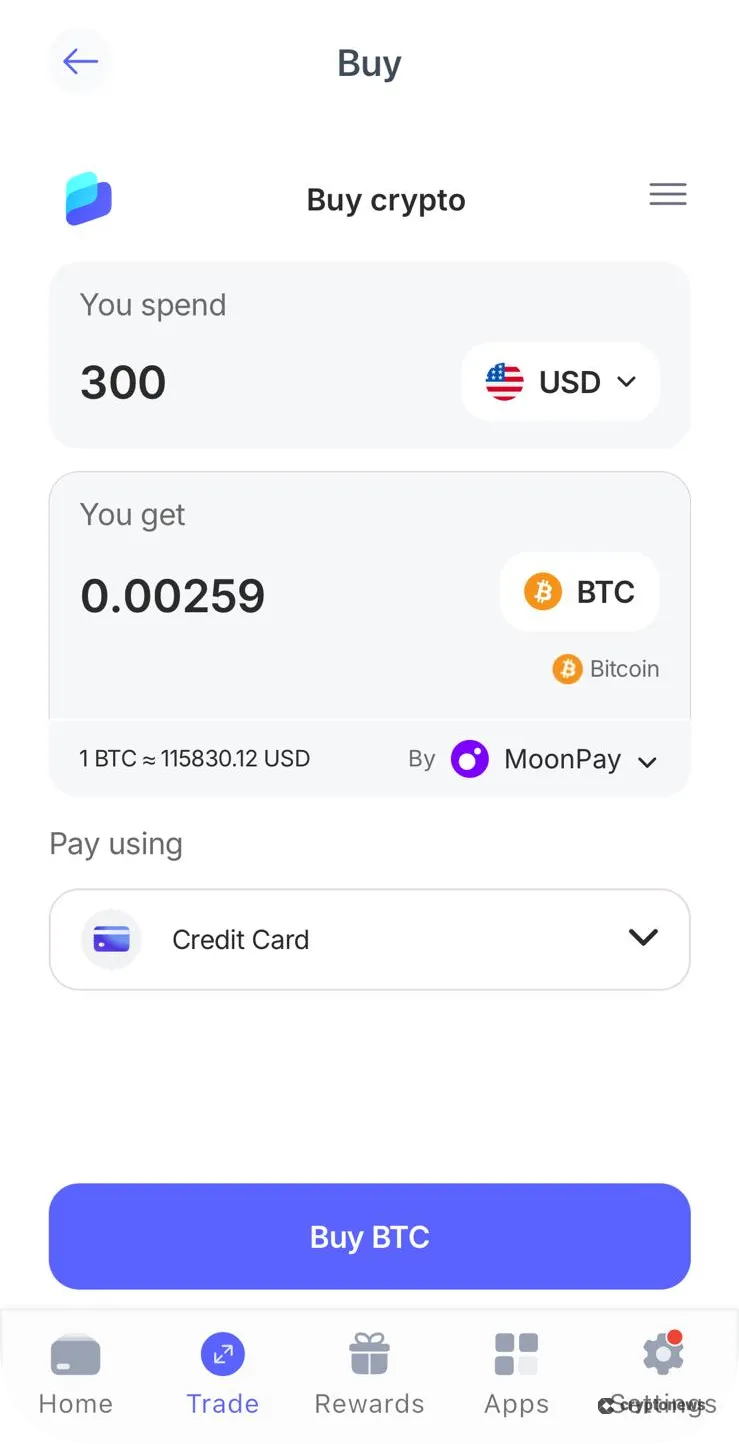Click the 300 amount input field
This screenshot has height=1444, width=739.
tap(123, 381)
